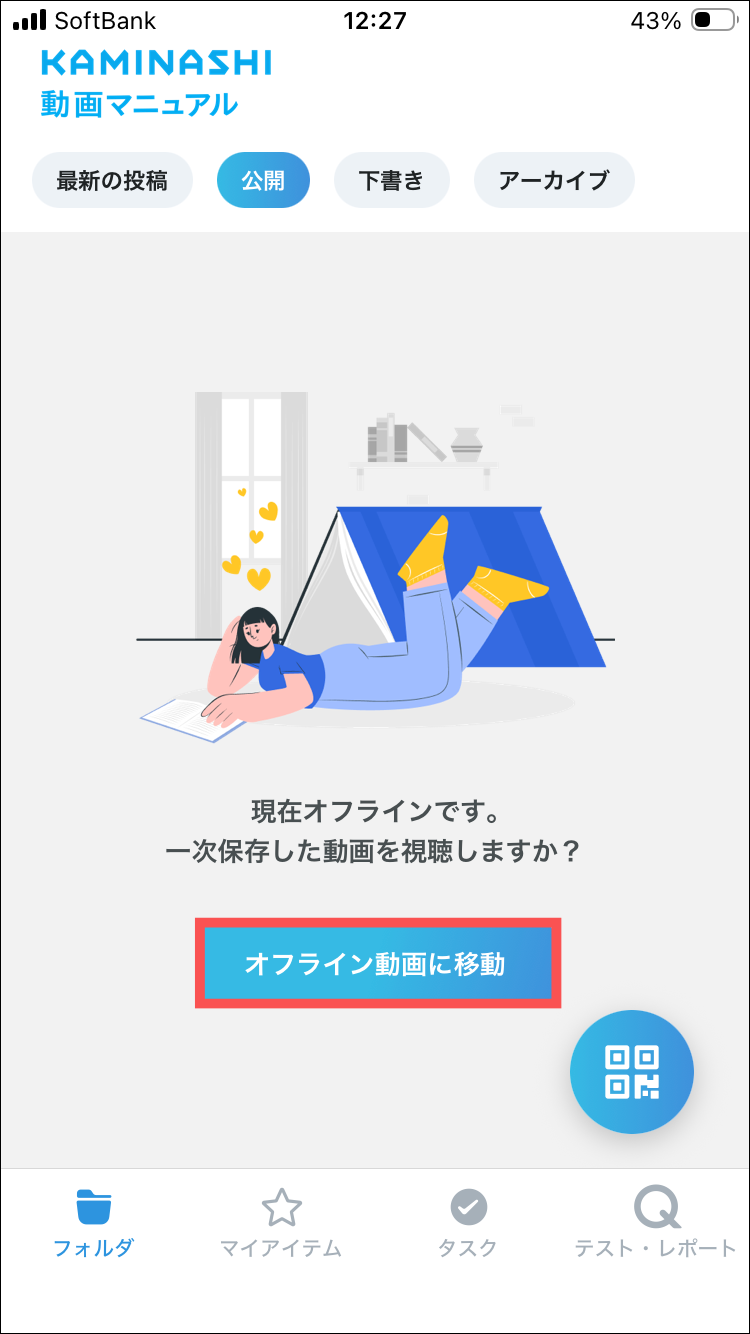The height and width of the screenshot is (1334, 750).
Task: Open the QR code scanner
Action: 632,1072
